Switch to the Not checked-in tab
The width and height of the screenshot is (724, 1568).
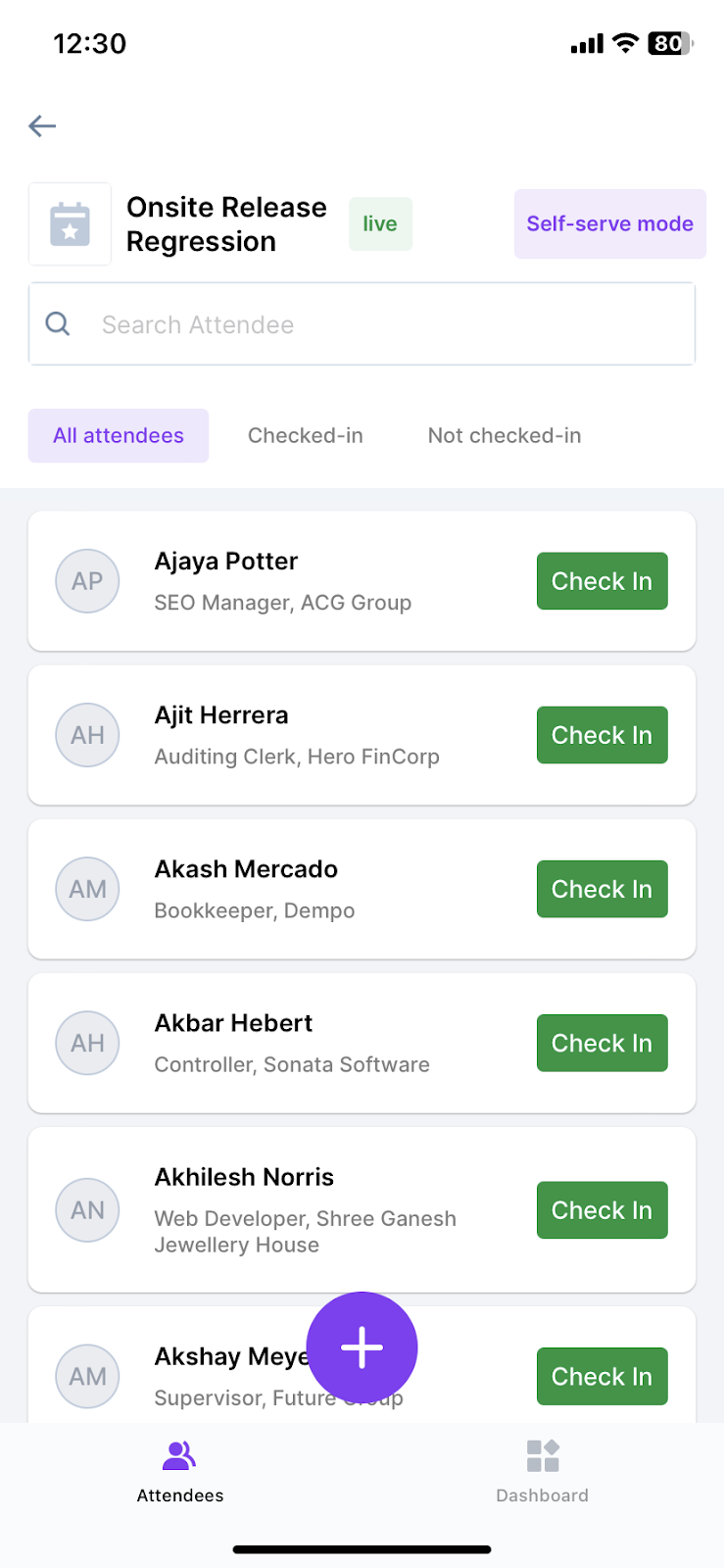tap(504, 435)
